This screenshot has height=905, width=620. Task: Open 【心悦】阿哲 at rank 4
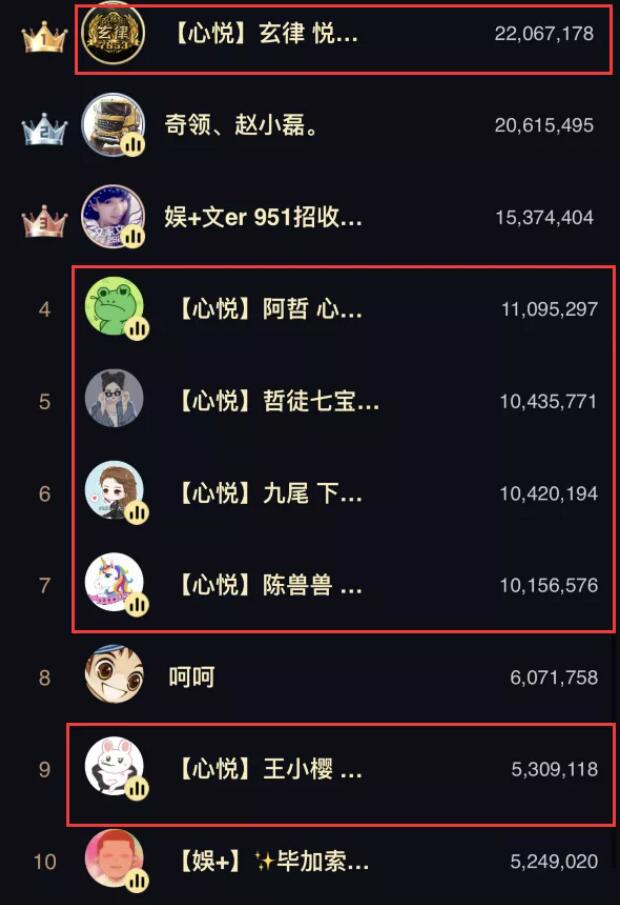point(270,310)
